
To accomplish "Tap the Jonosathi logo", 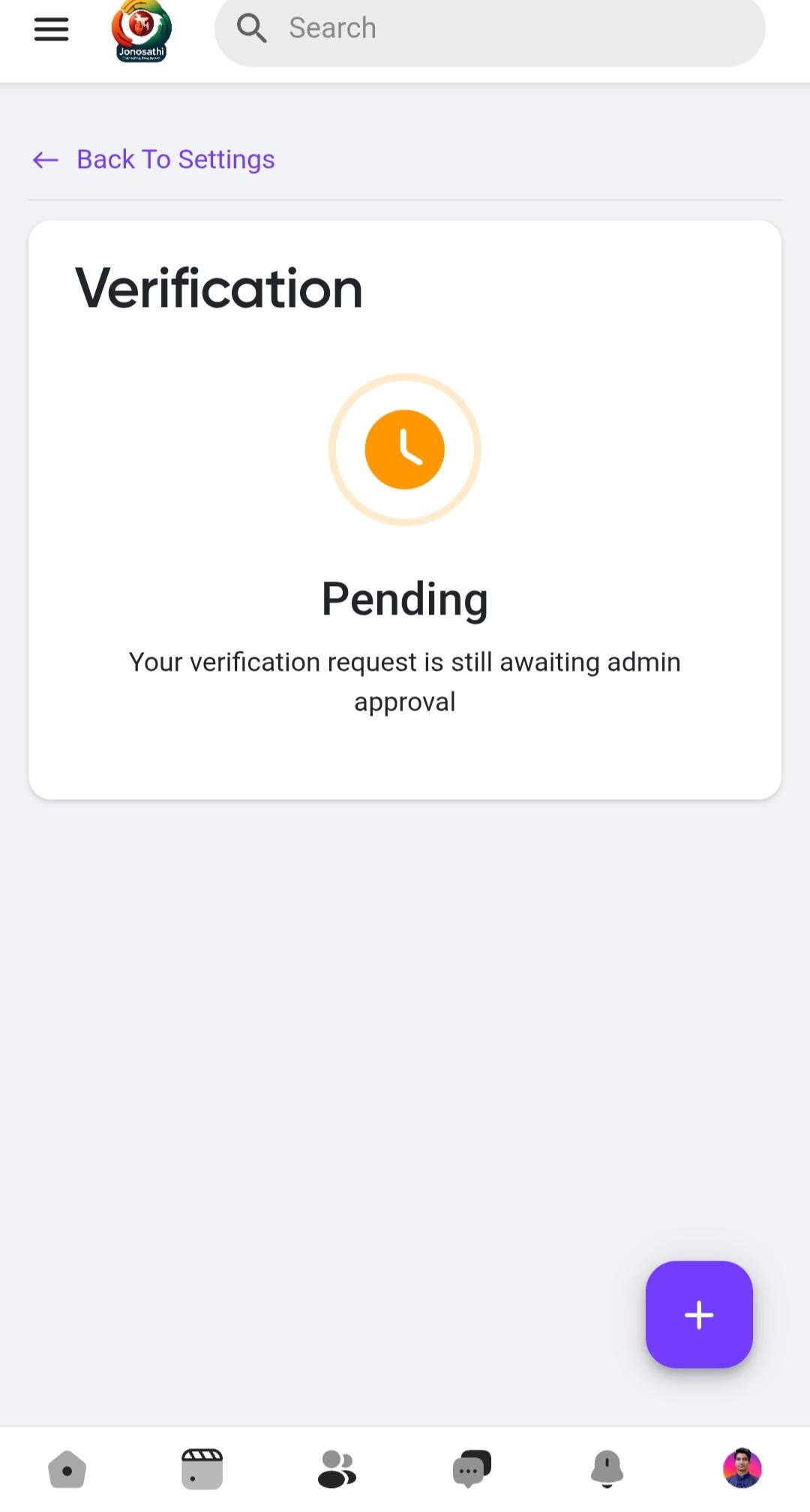I will [x=142, y=31].
